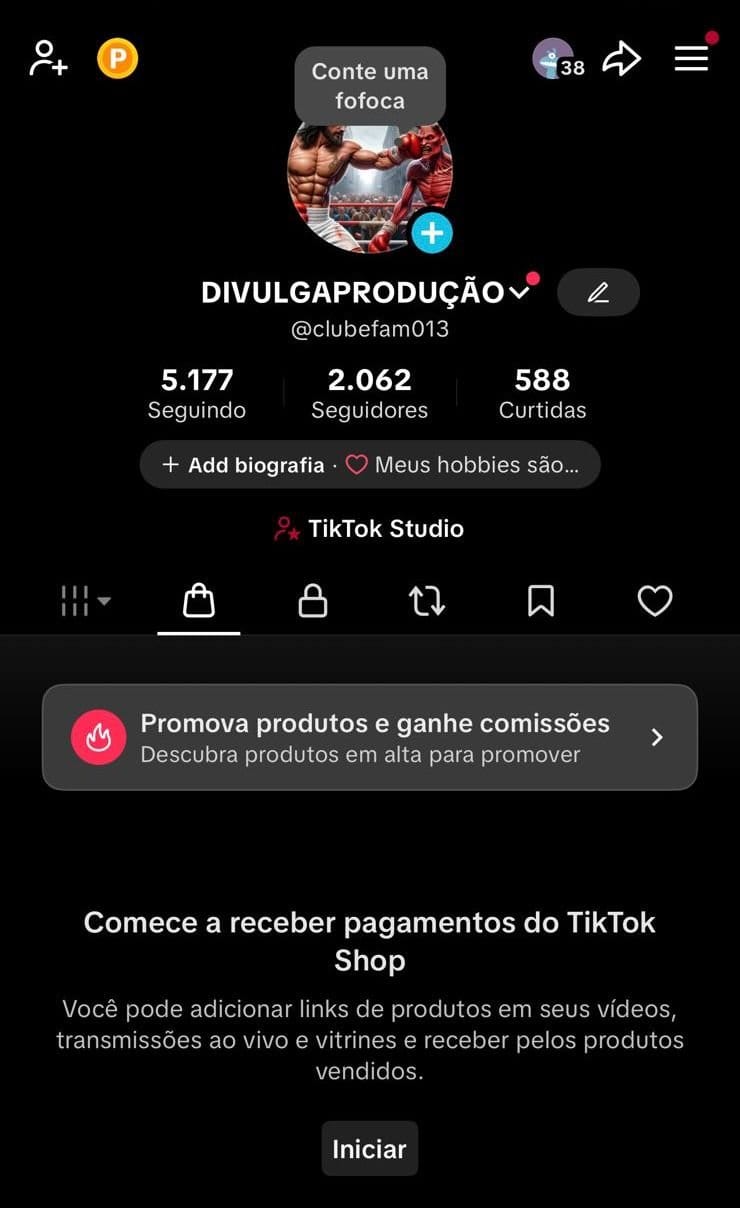
Task: Expand the DIVULGAPRODUÇÃO username chevron
Action: (x=519, y=293)
